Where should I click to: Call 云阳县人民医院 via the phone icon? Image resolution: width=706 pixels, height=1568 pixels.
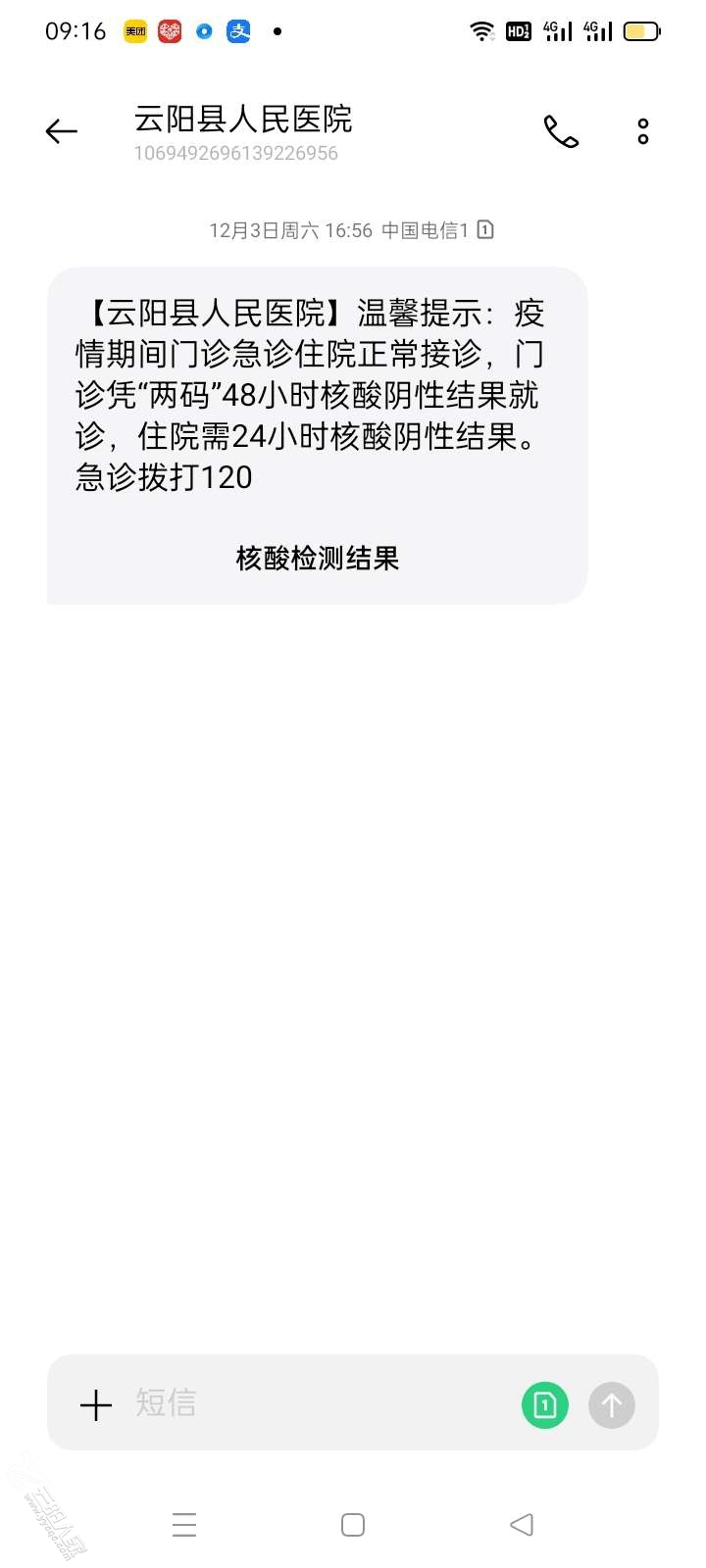[x=561, y=131]
